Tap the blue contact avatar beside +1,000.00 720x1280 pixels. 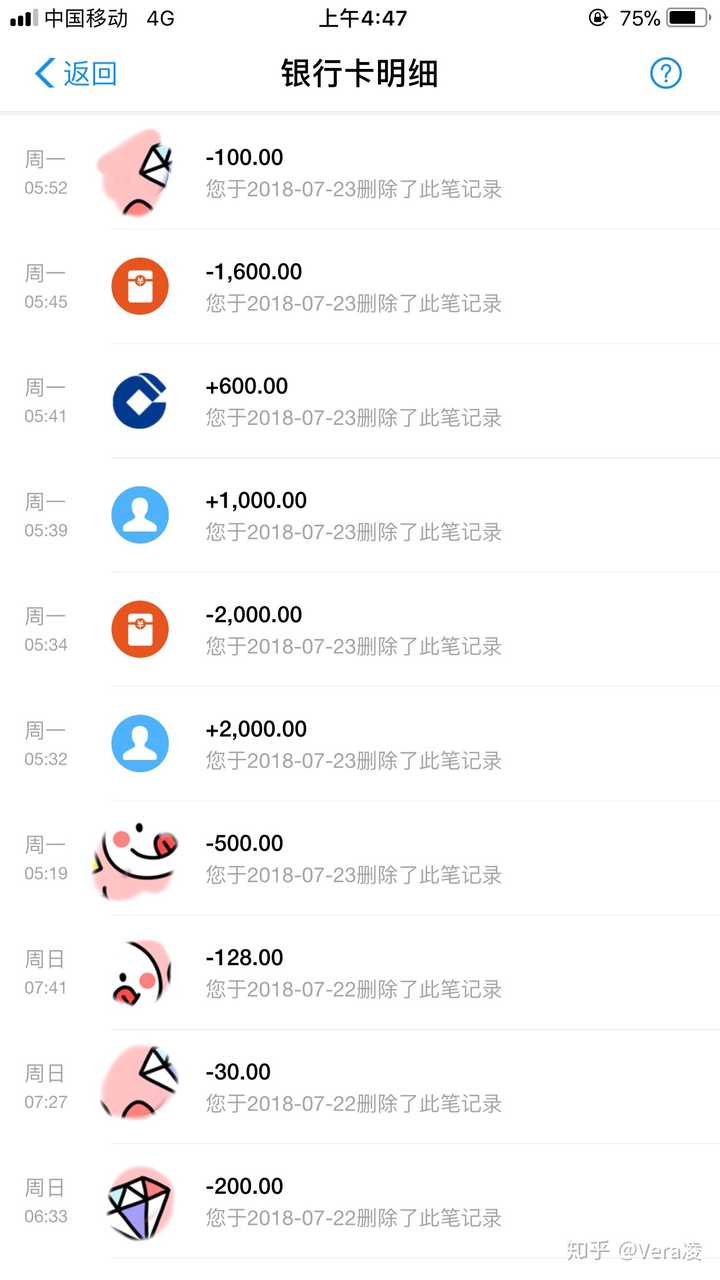[x=140, y=514]
